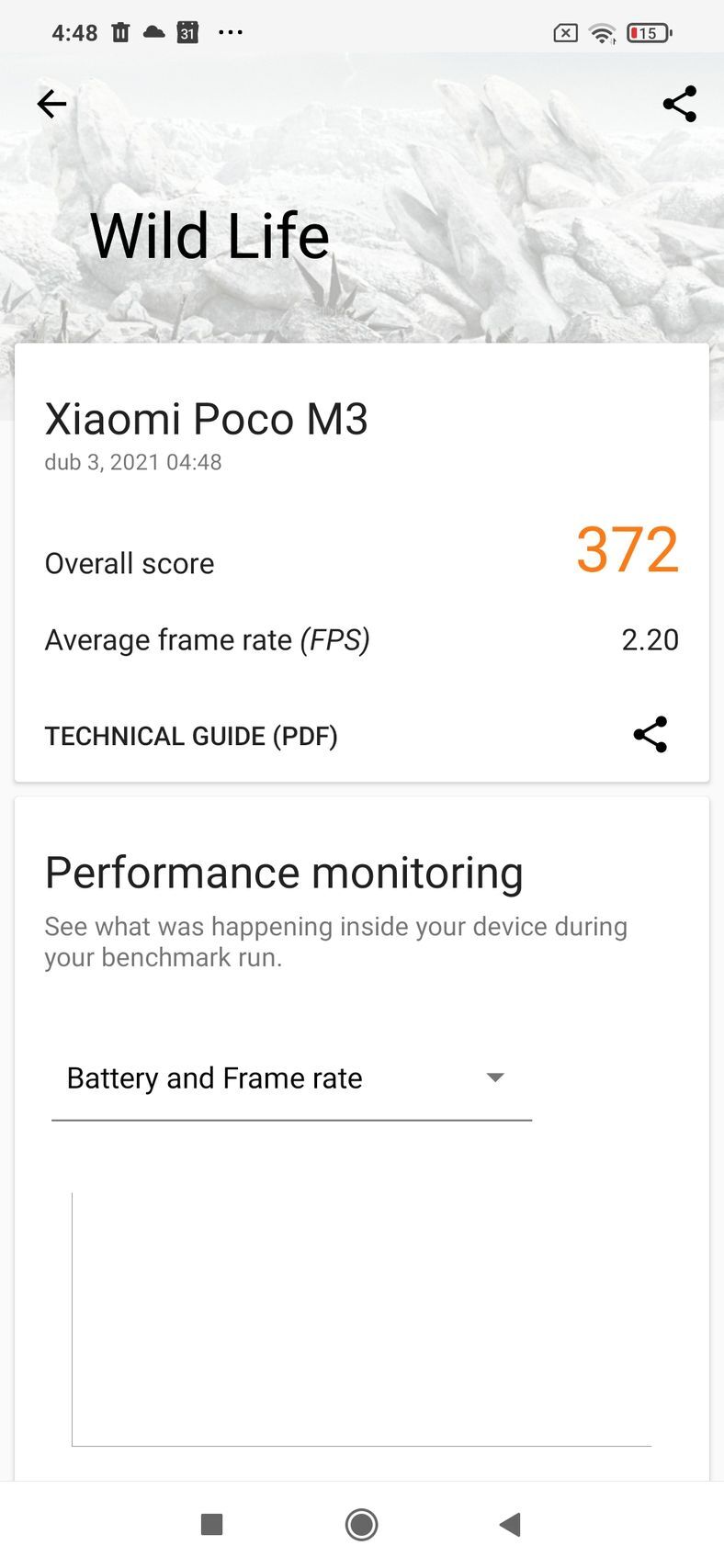Select the Wild Life benchmark title
The width and height of the screenshot is (724, 1568).
(x=209, y=235)
